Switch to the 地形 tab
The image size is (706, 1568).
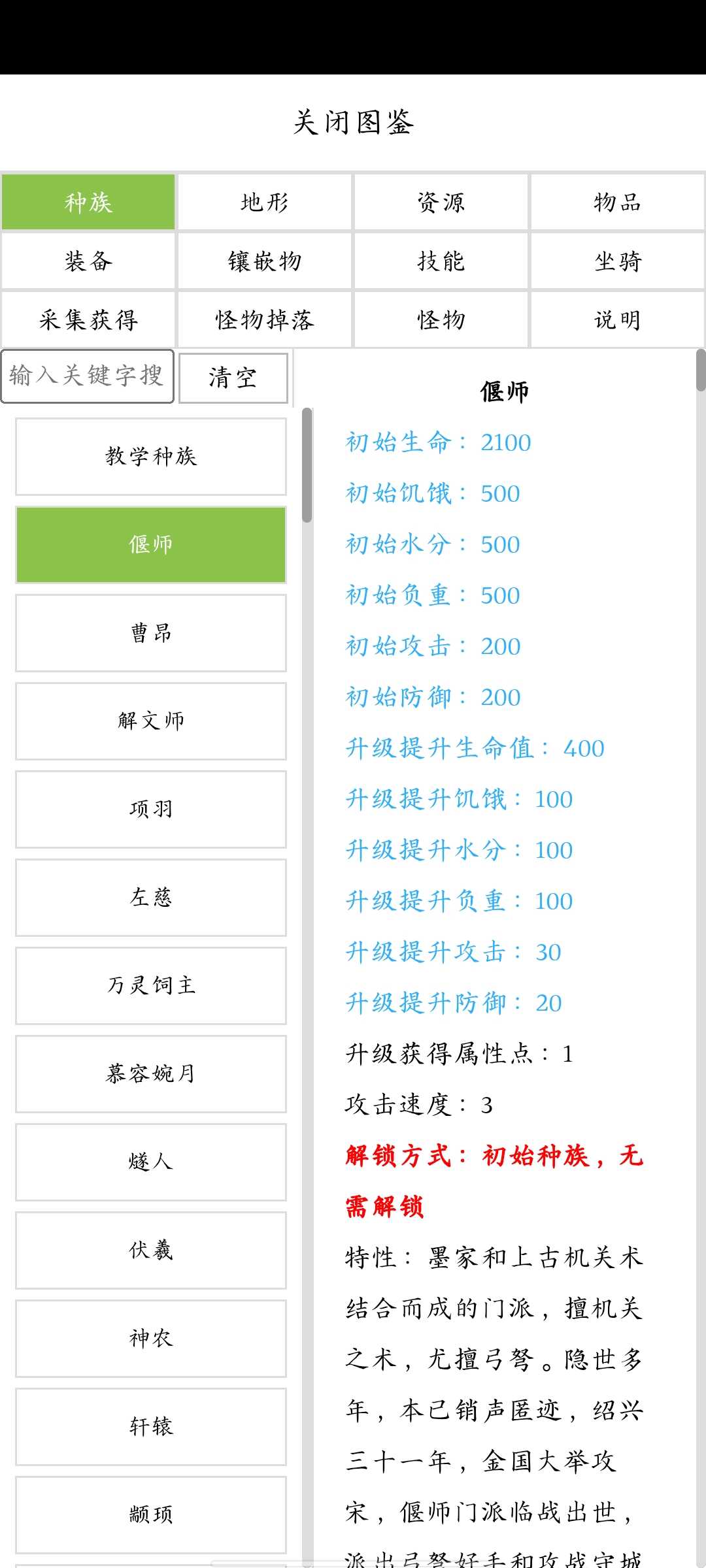[265, 202]
